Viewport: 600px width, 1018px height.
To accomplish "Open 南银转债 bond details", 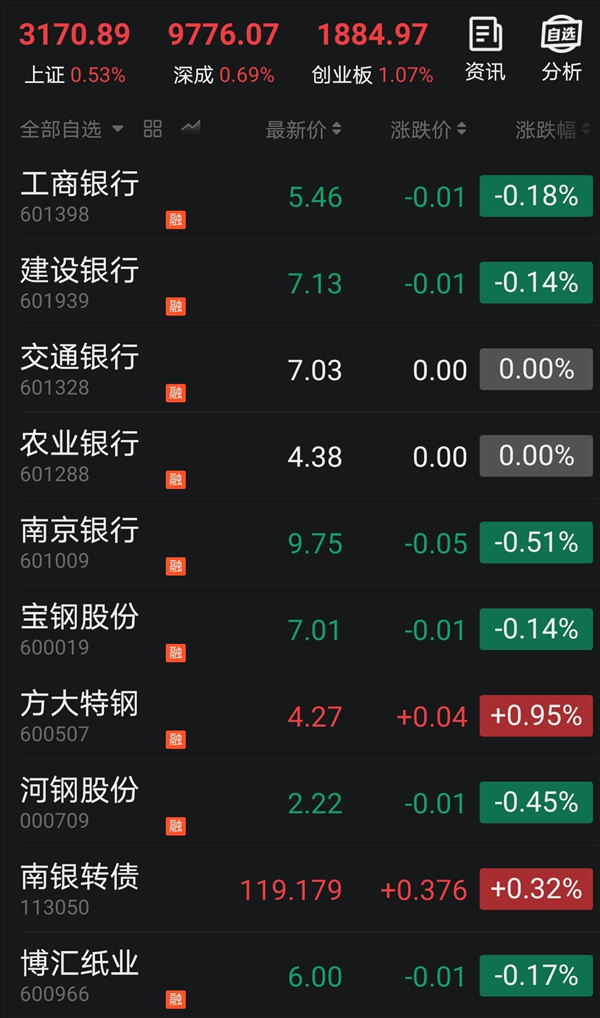I will pos(300,889).
